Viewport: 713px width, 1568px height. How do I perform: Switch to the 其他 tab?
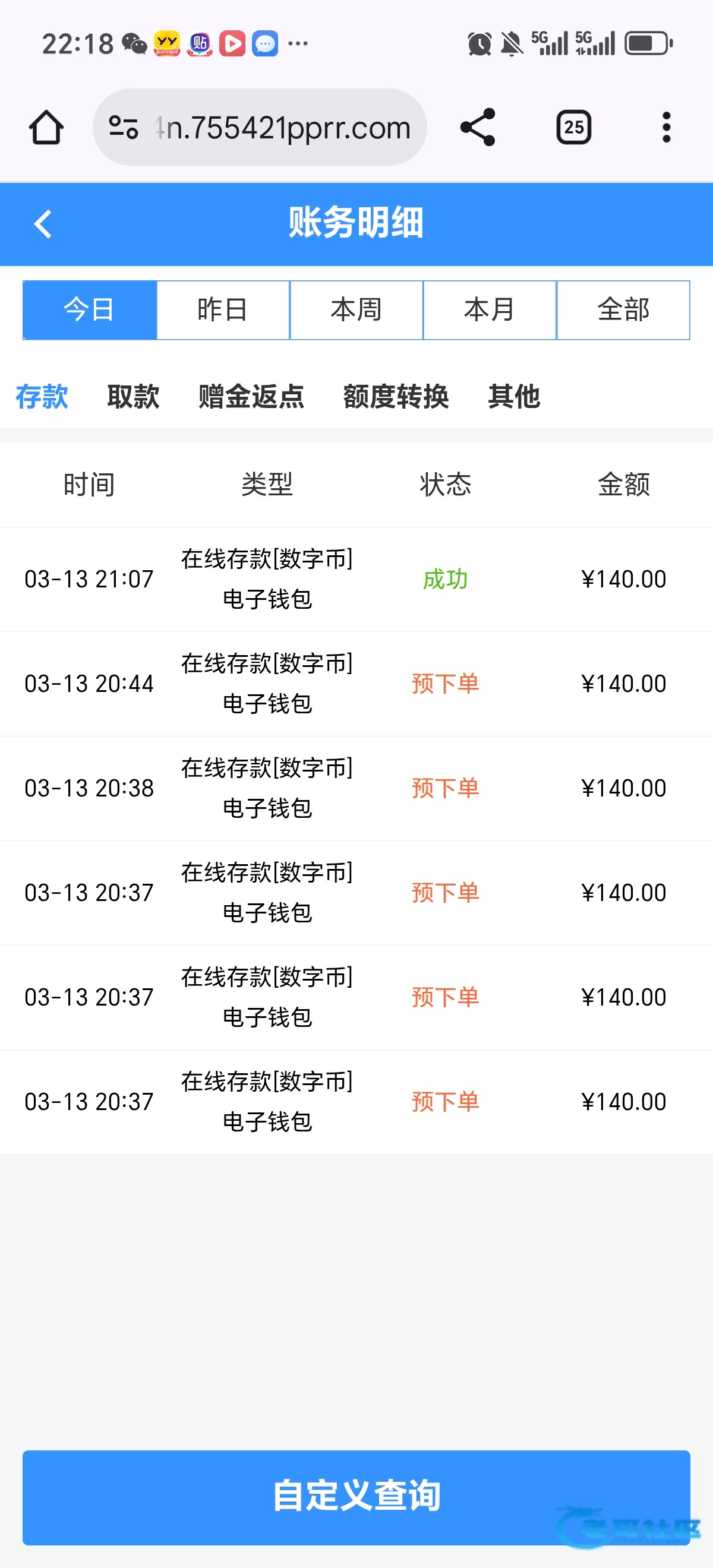(514, 397)
